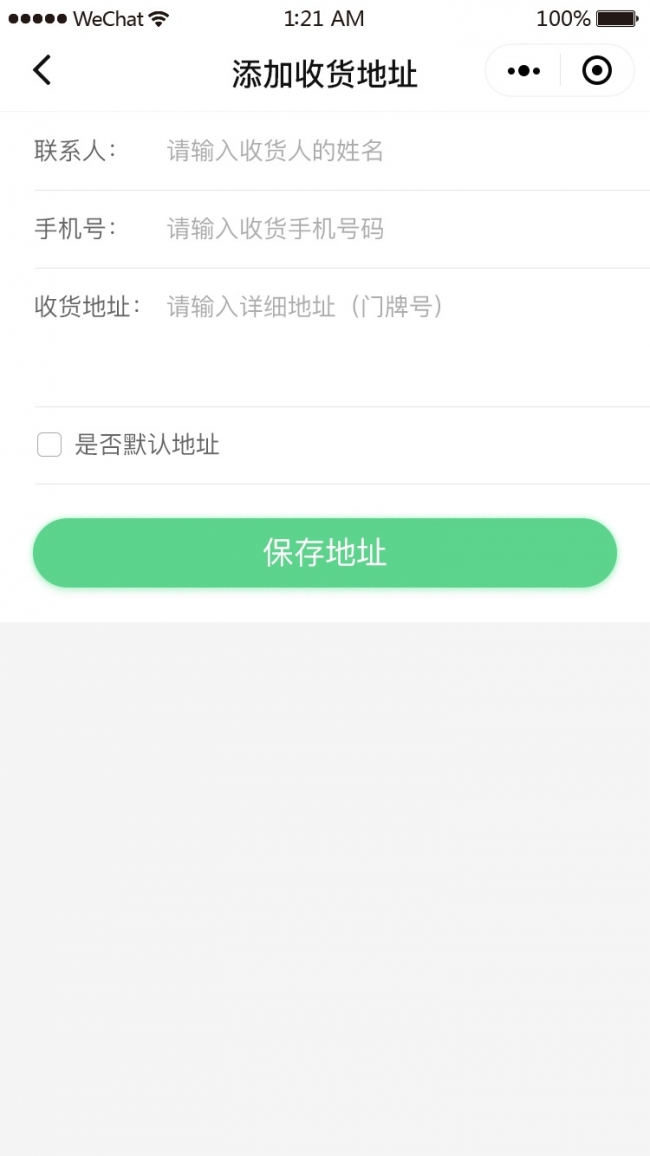Open the mini program three-dot menu
The height and width of the screenshot is (1156, 650).
(x=523, y=71)
